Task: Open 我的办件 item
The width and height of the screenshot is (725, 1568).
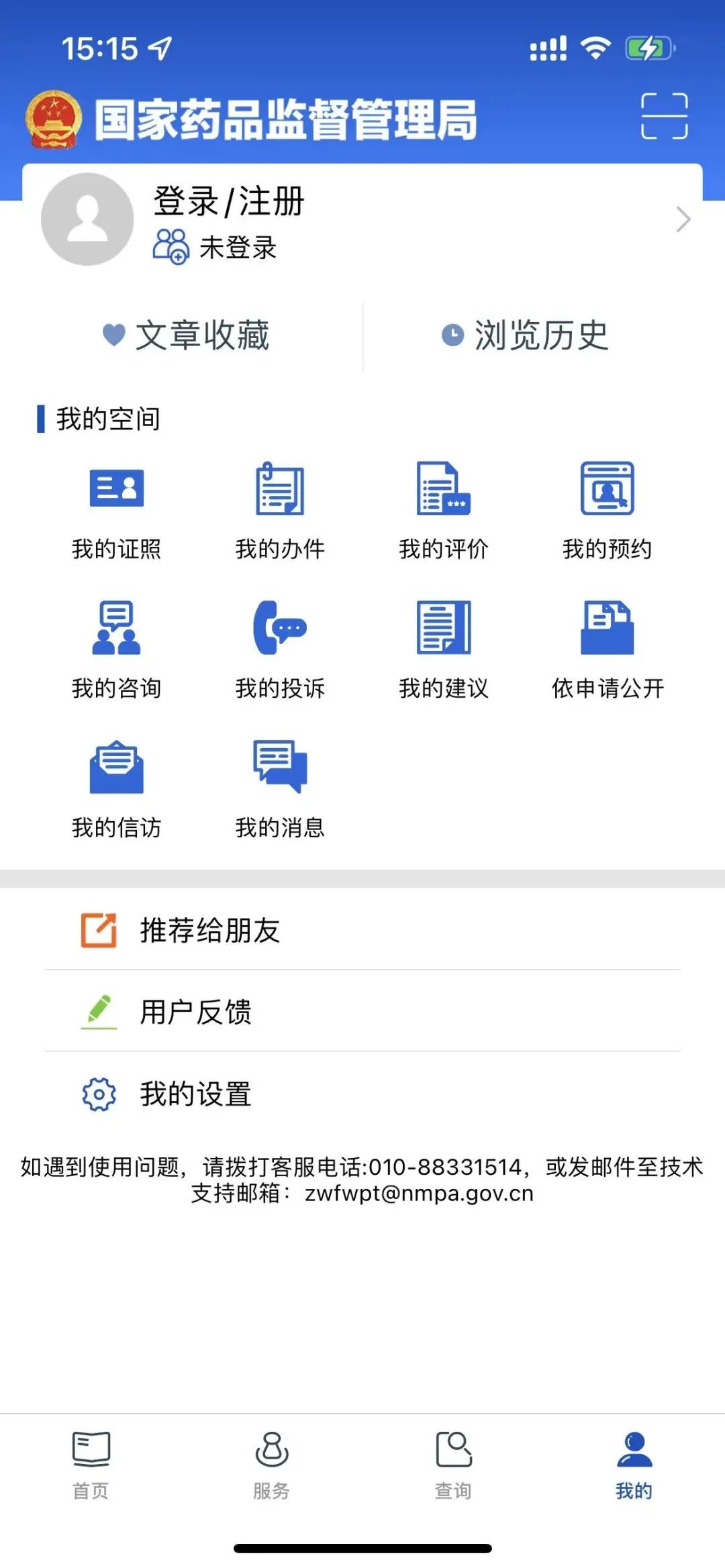Action: [280, 510]
